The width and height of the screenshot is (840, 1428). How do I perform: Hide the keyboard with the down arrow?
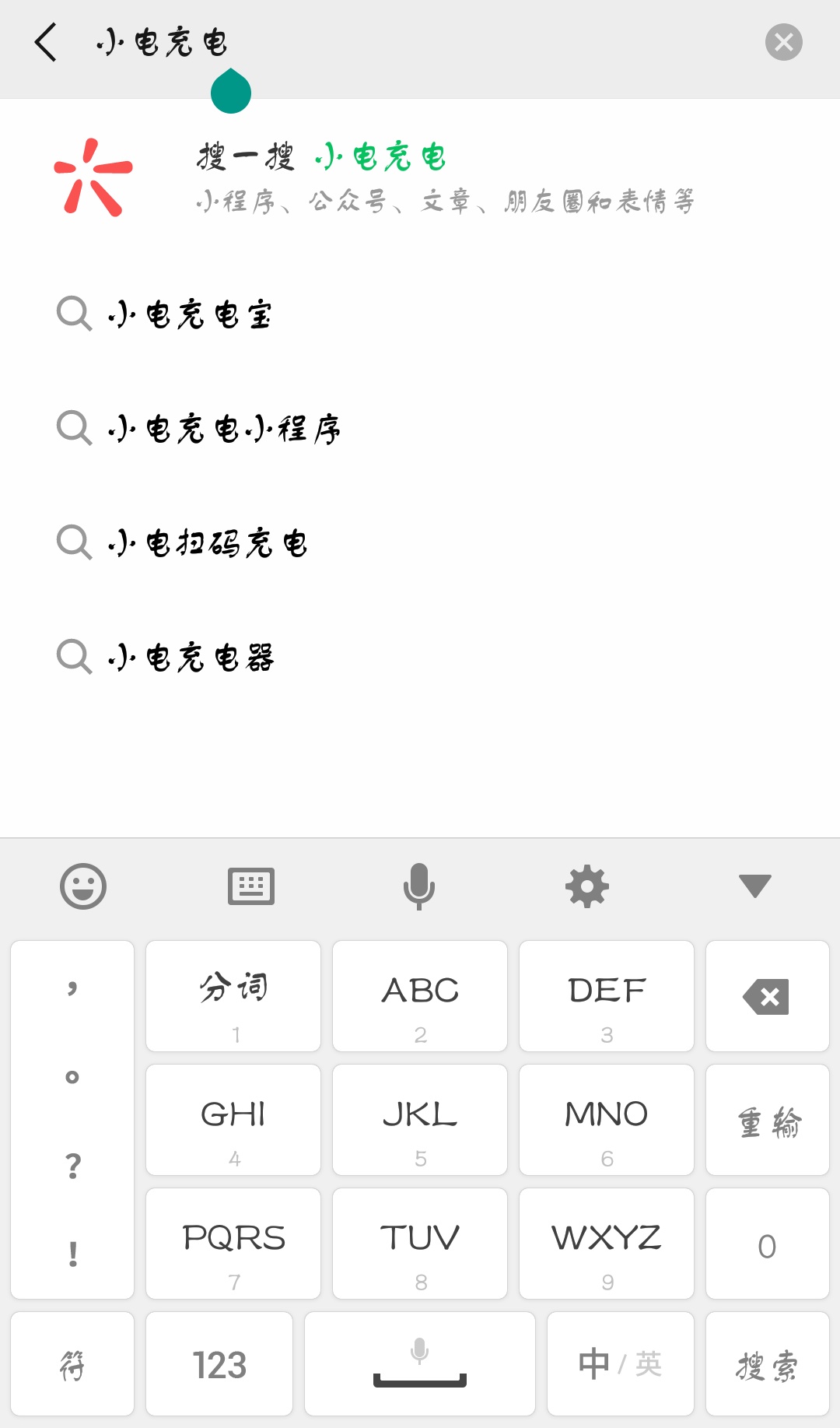point(754,886)
